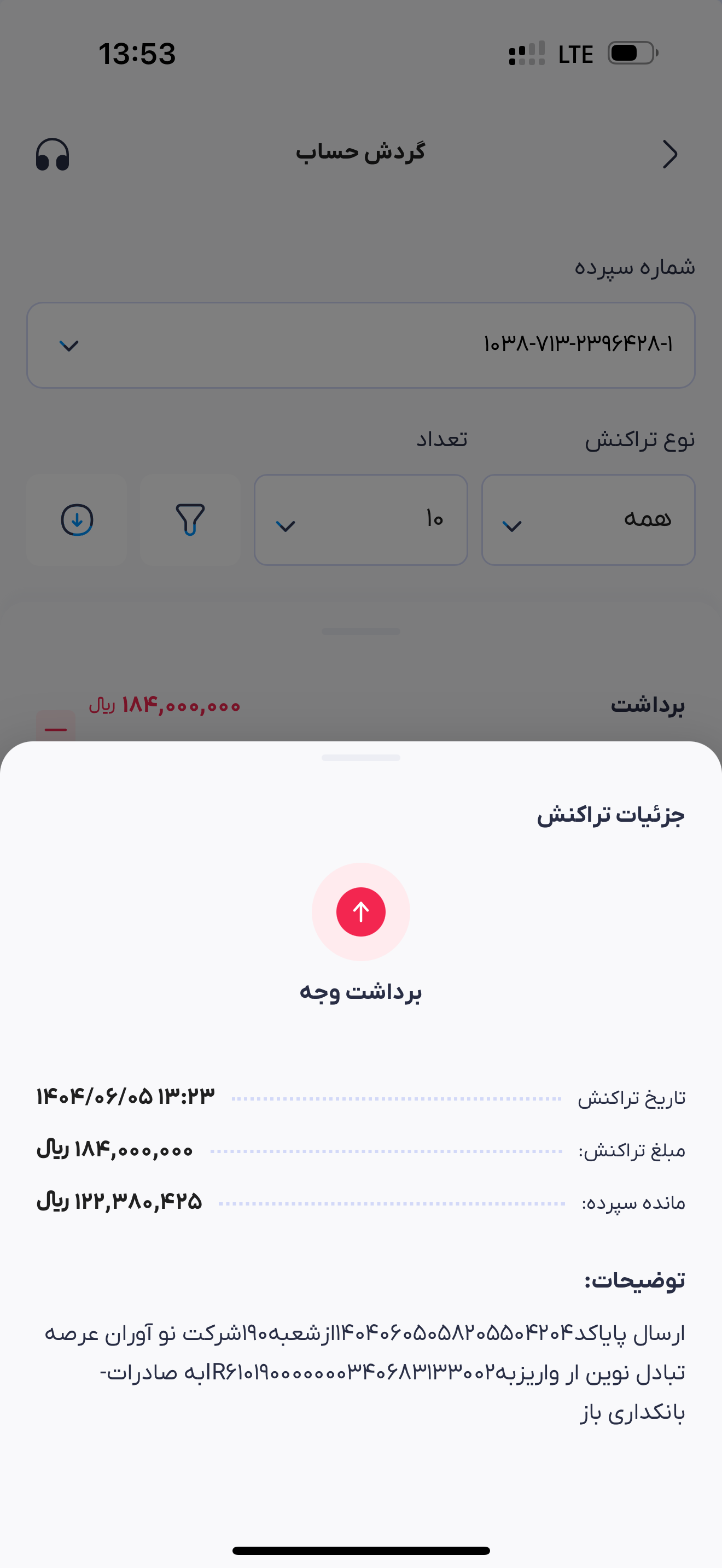722x1568 pixels.
Task: Open the headphone support icon
Action: (53, 155)
